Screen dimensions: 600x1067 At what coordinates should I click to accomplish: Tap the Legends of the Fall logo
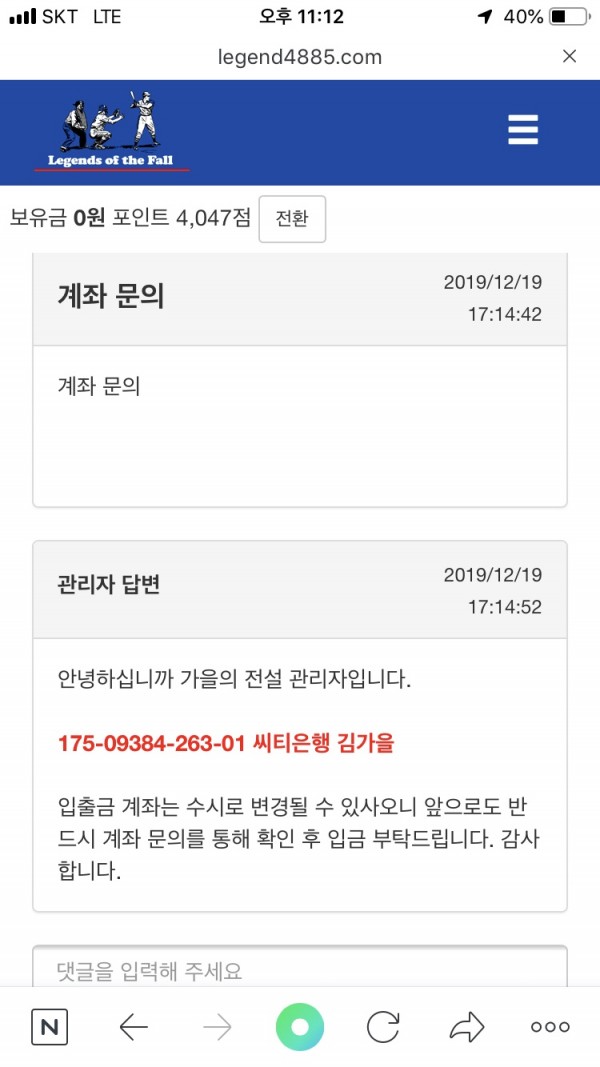[x=112, y=131]
